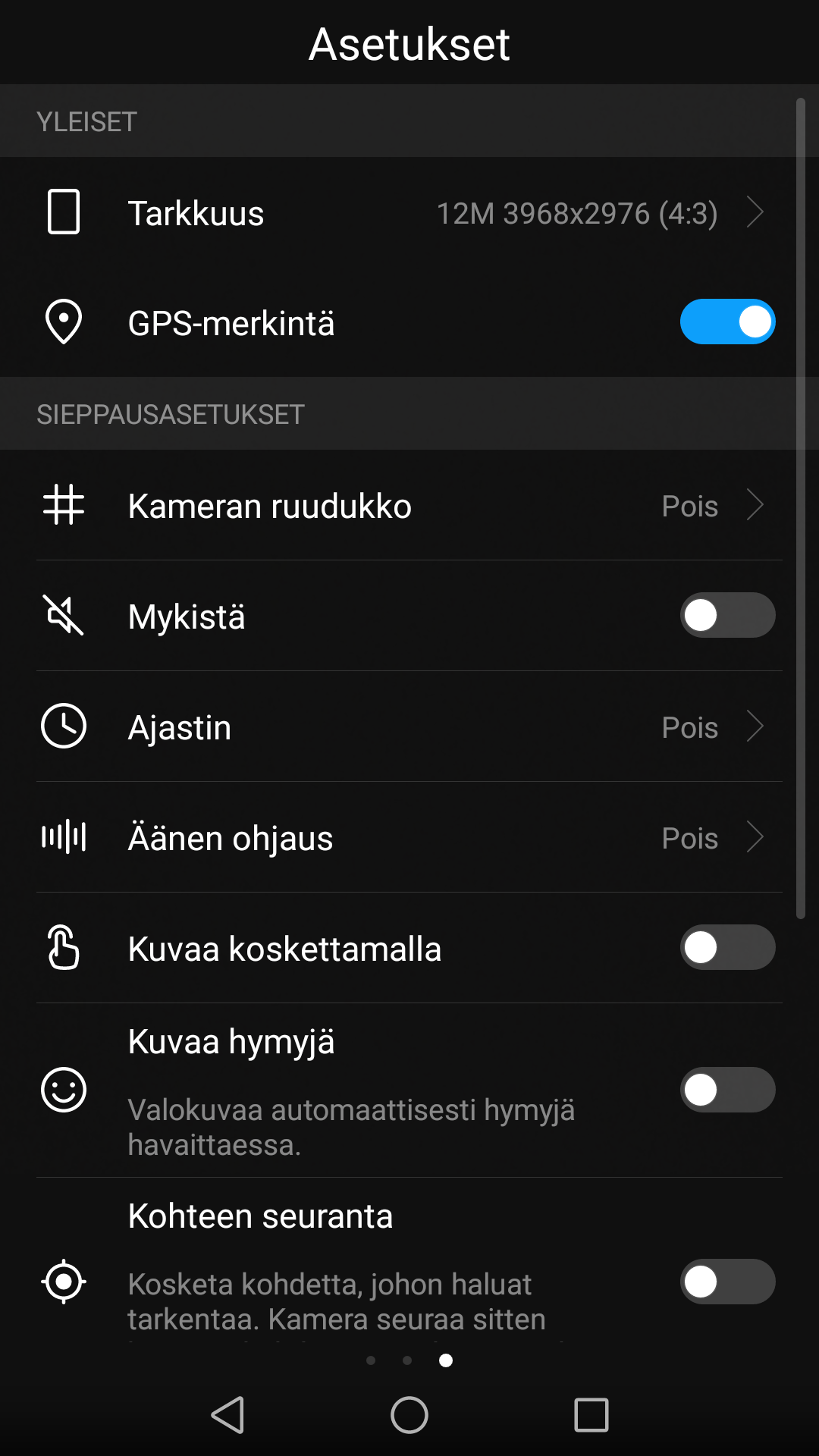
Task: Enable the Mykistä toggle
Action: [x=727, y=615]
